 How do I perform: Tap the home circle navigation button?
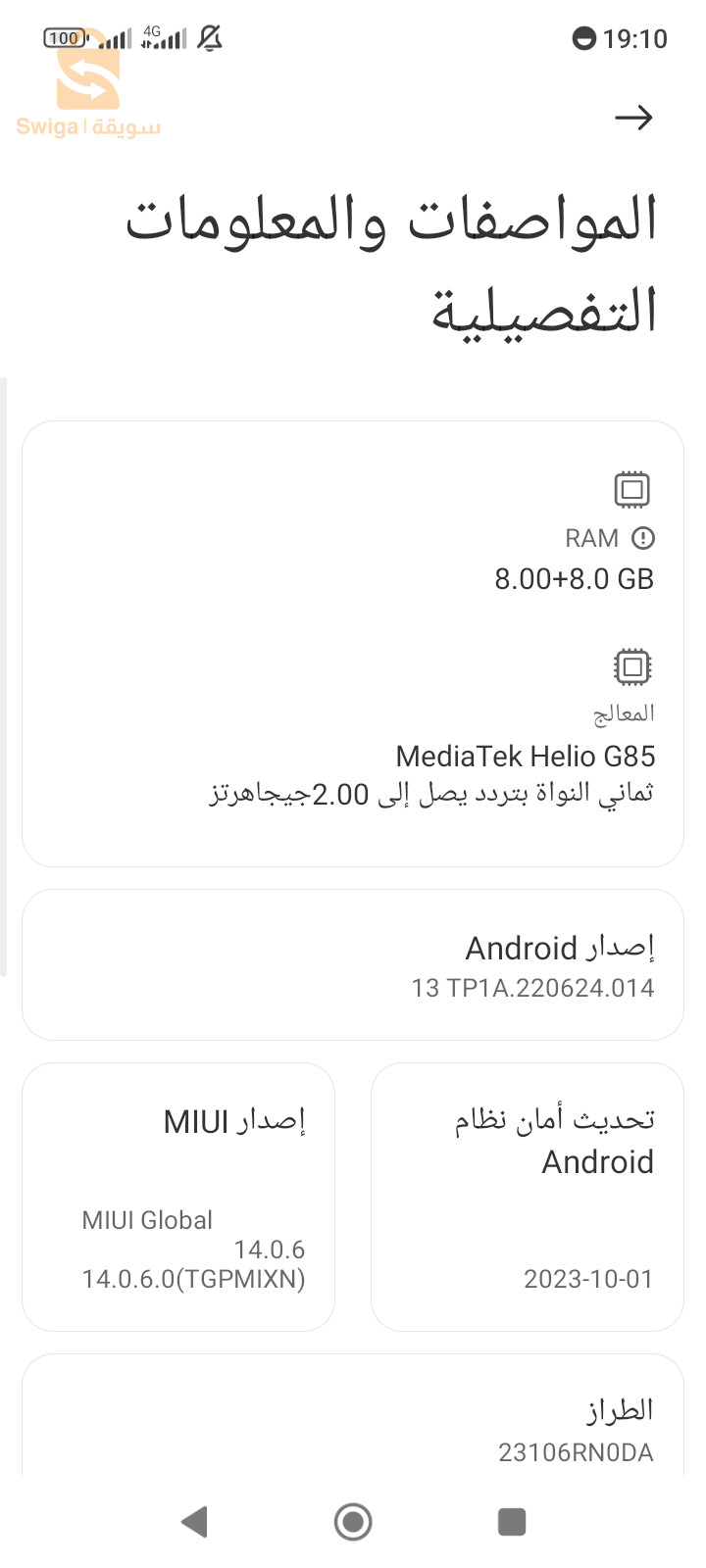[352, 1522]
